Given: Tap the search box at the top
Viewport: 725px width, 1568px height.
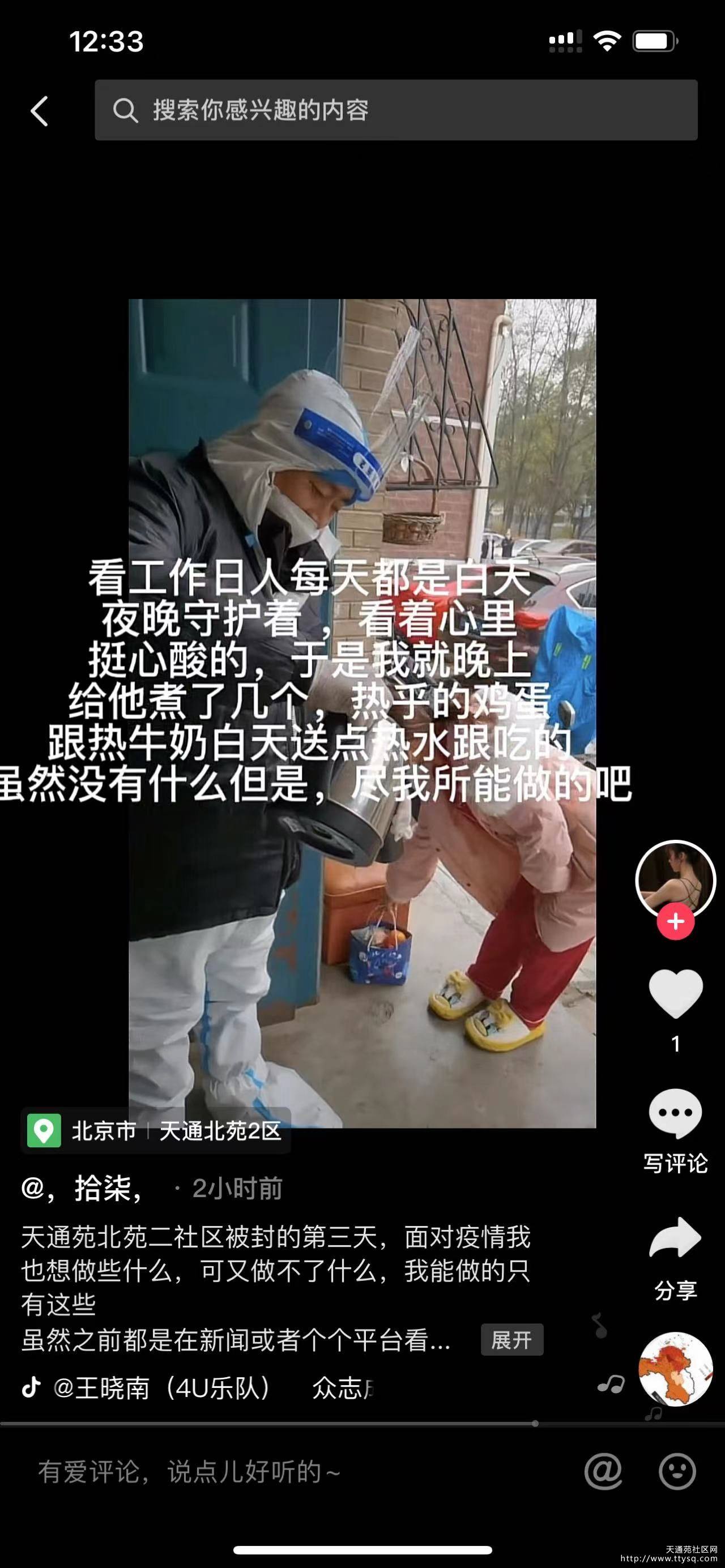Looking at the screenshot, I should click(396, 110).
